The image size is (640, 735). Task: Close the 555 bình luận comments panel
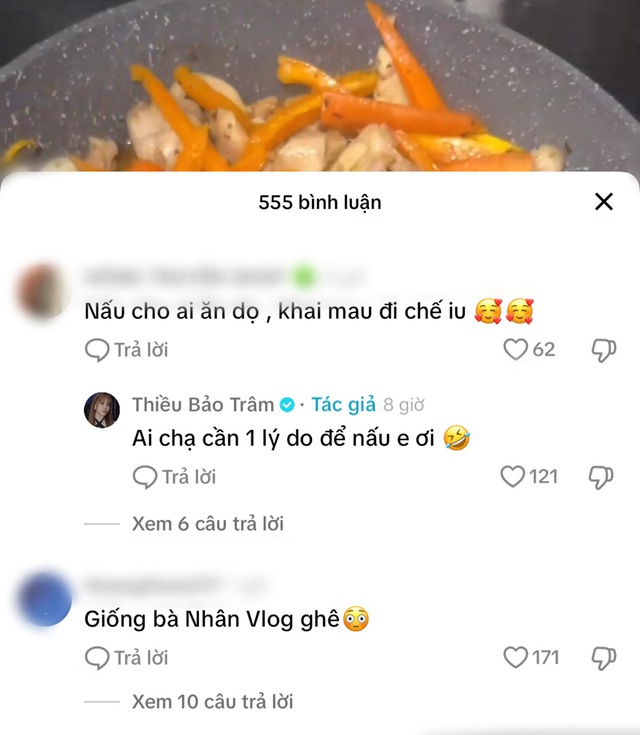click(603, 202)
